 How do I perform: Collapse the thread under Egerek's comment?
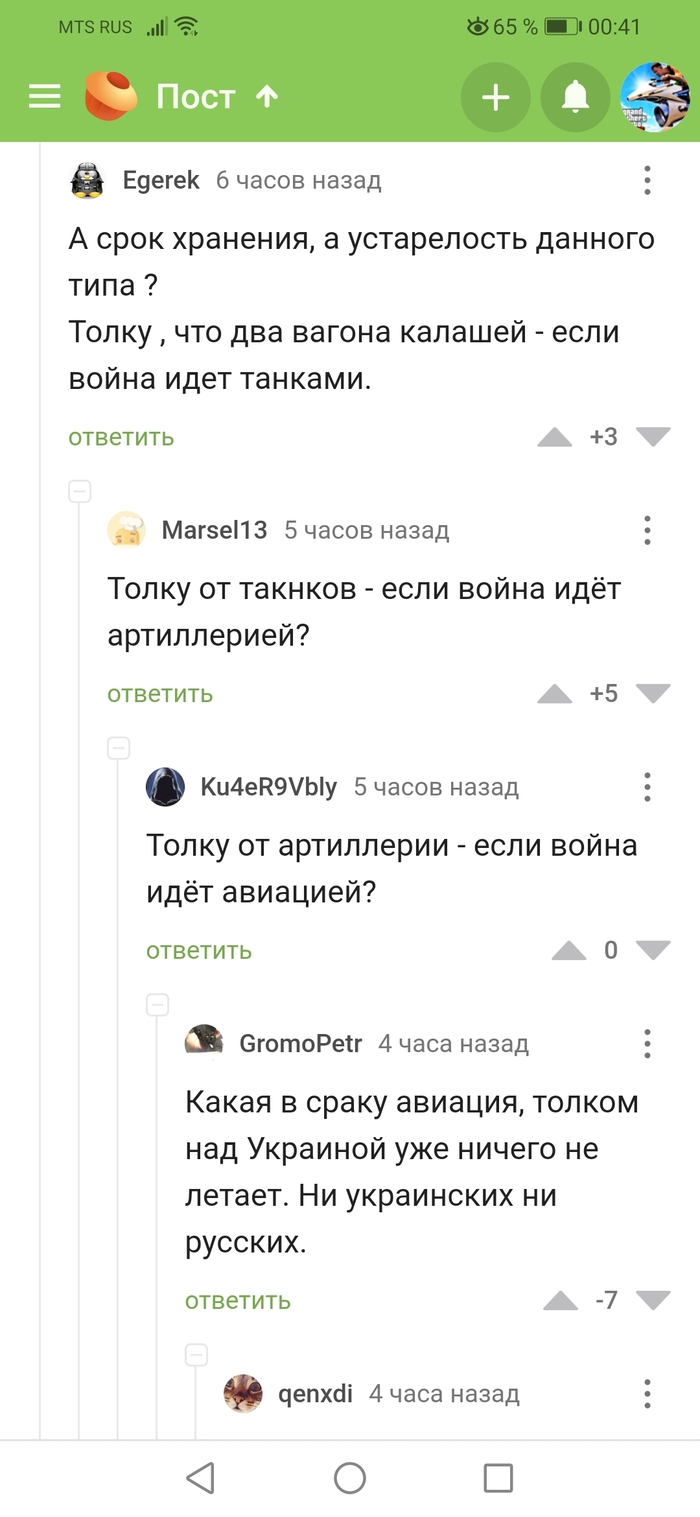tap(79, 491)
